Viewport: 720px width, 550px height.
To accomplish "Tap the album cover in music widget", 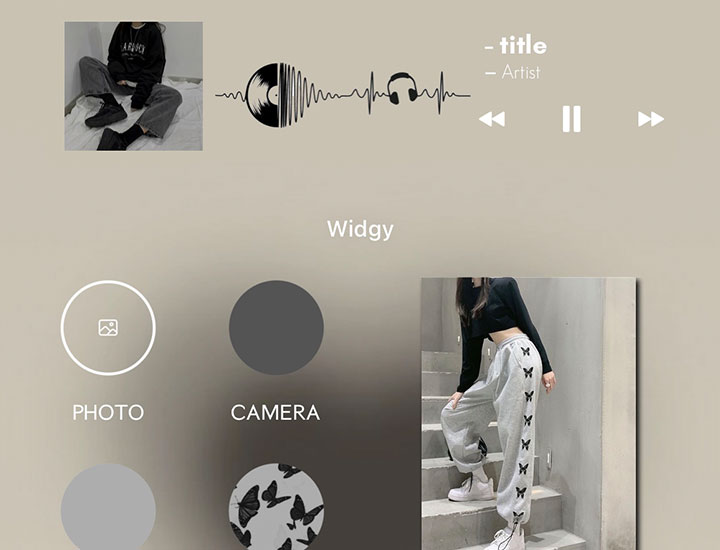I will 134,86.
